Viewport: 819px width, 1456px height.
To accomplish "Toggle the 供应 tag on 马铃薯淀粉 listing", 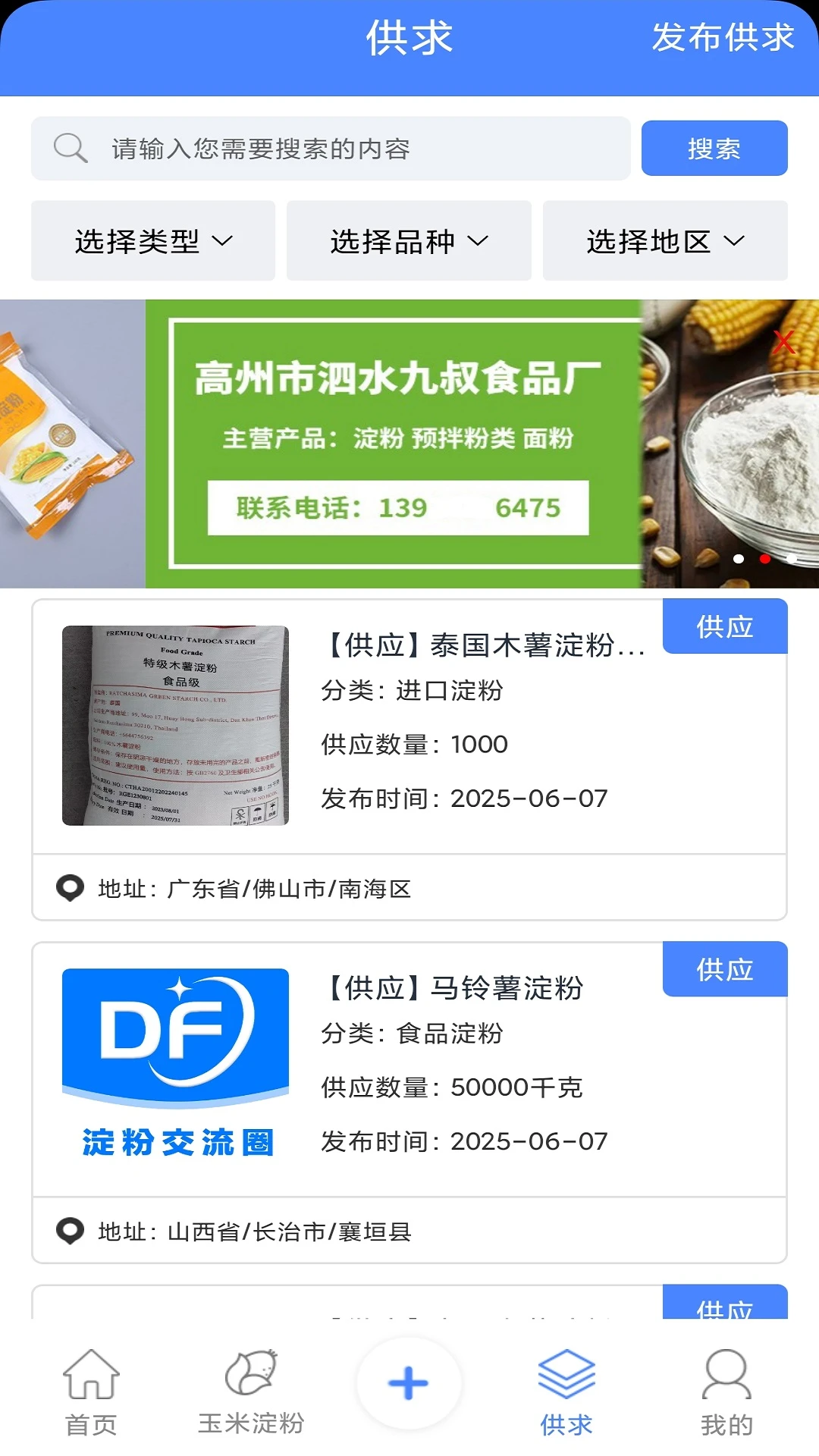I will point(724,969).
